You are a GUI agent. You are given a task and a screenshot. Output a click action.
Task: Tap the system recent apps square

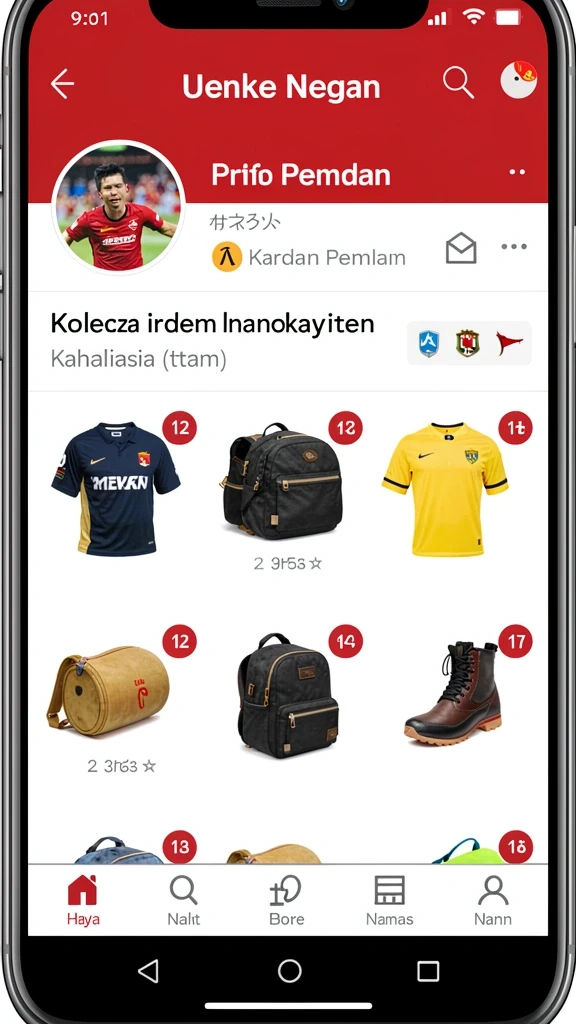428,971
